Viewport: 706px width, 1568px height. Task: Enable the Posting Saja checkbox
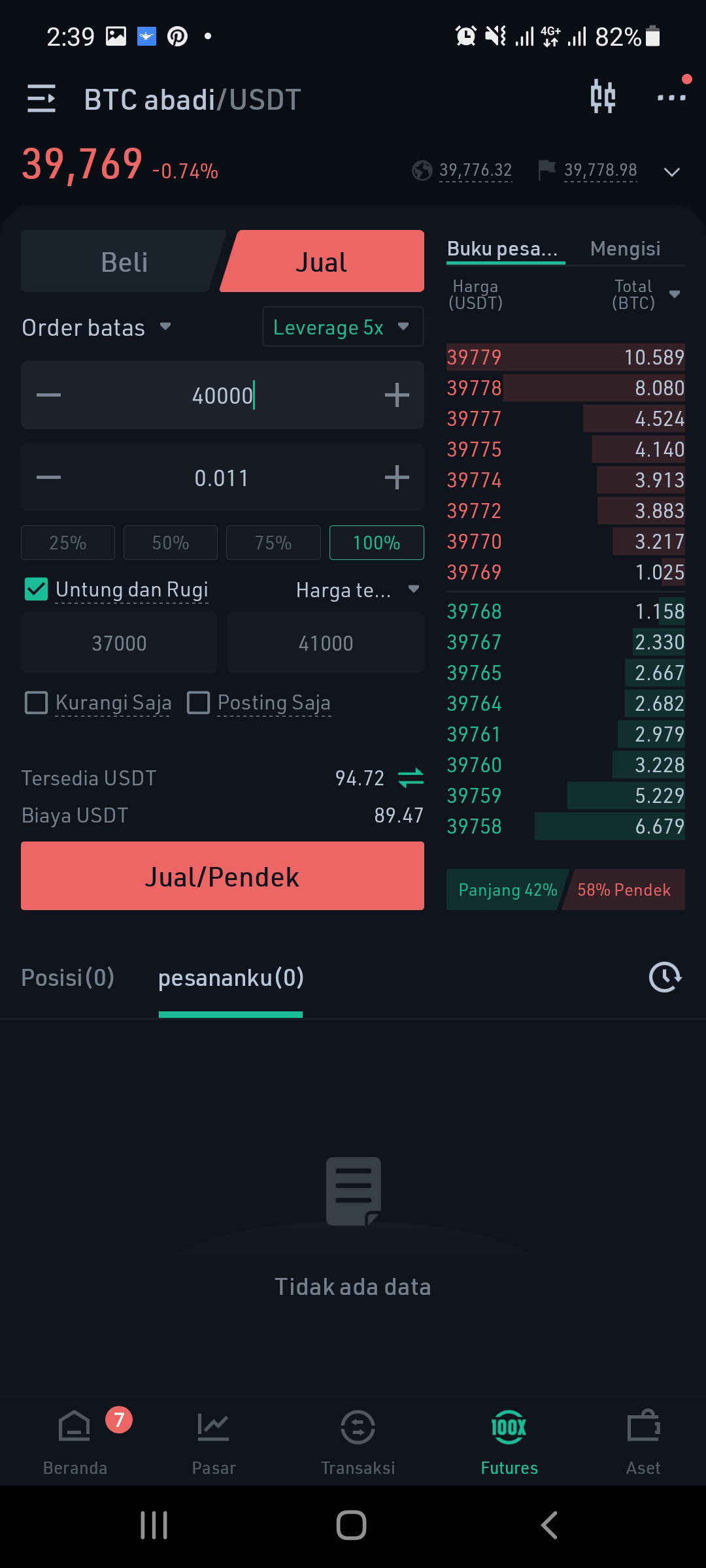pyautogui.click(x=198, y=703)
